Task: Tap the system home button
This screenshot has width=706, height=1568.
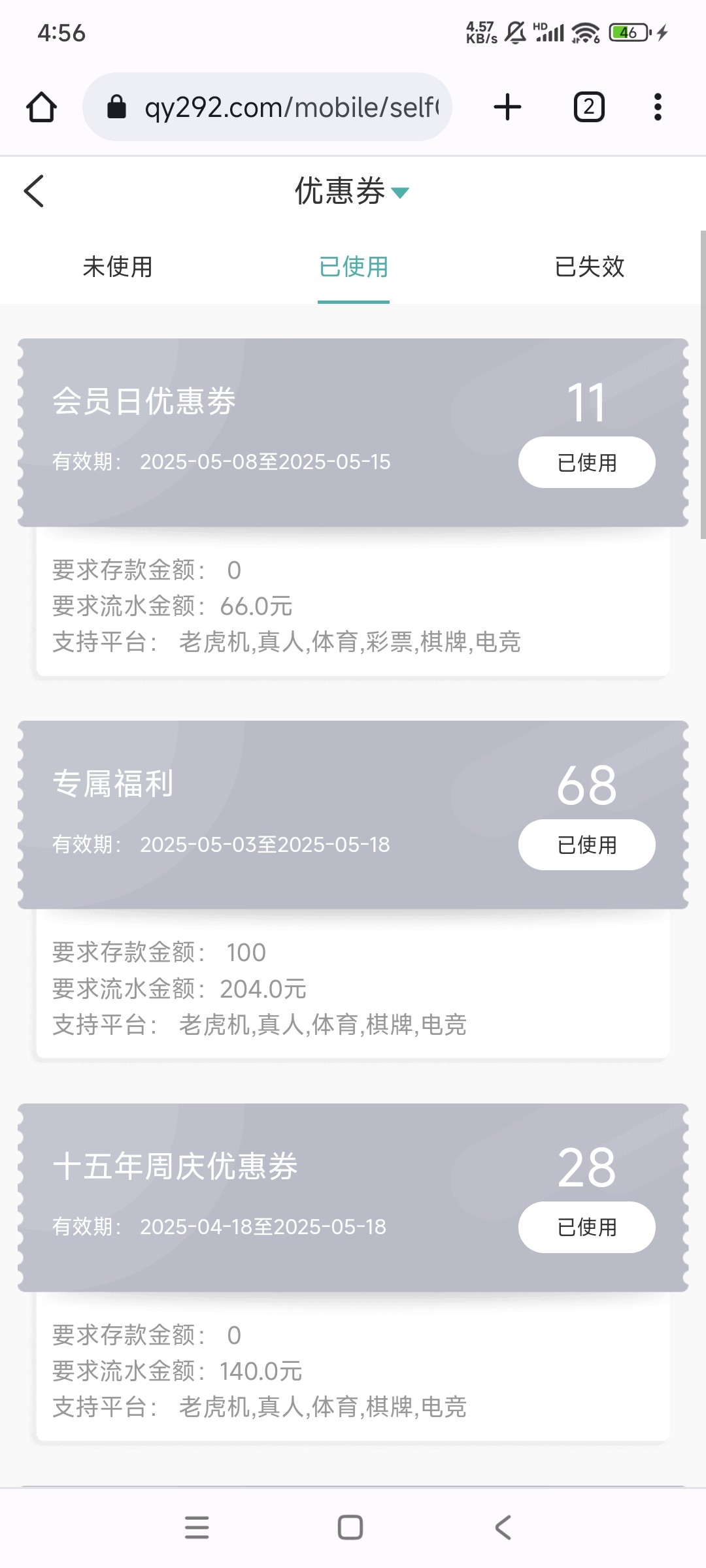Action: point(350,1527)
